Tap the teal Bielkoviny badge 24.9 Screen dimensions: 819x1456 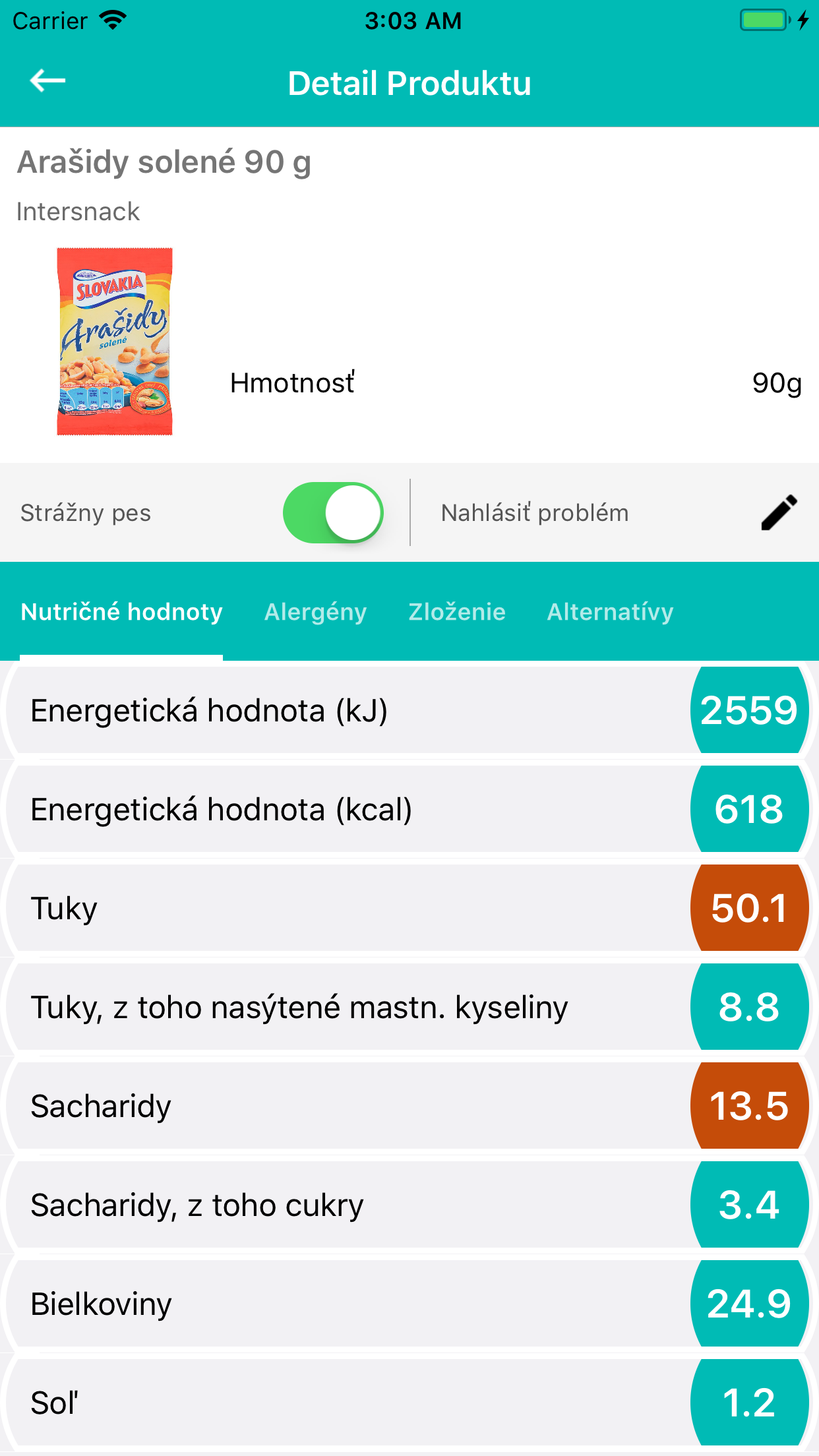748,1303
